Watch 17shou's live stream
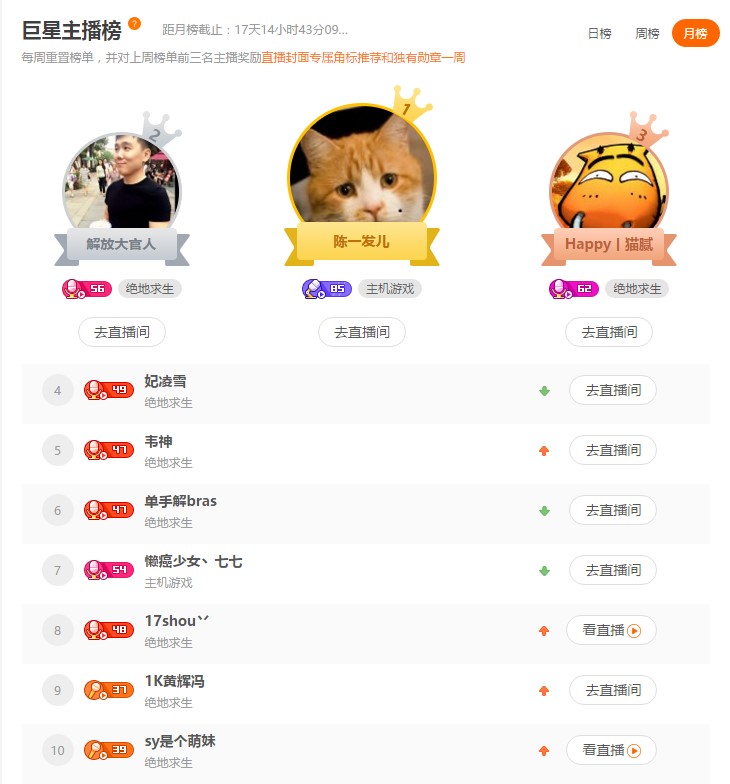The image size is (730, 784). (612, 630)
